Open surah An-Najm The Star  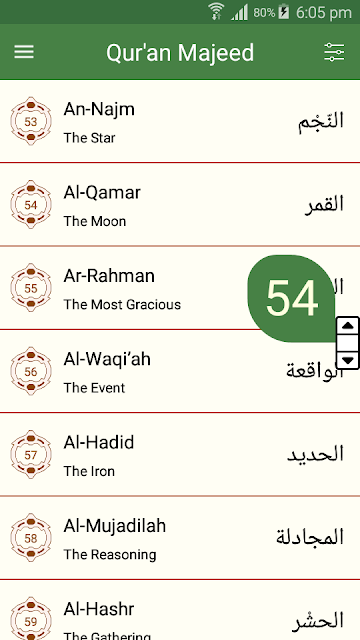point(180,121)
